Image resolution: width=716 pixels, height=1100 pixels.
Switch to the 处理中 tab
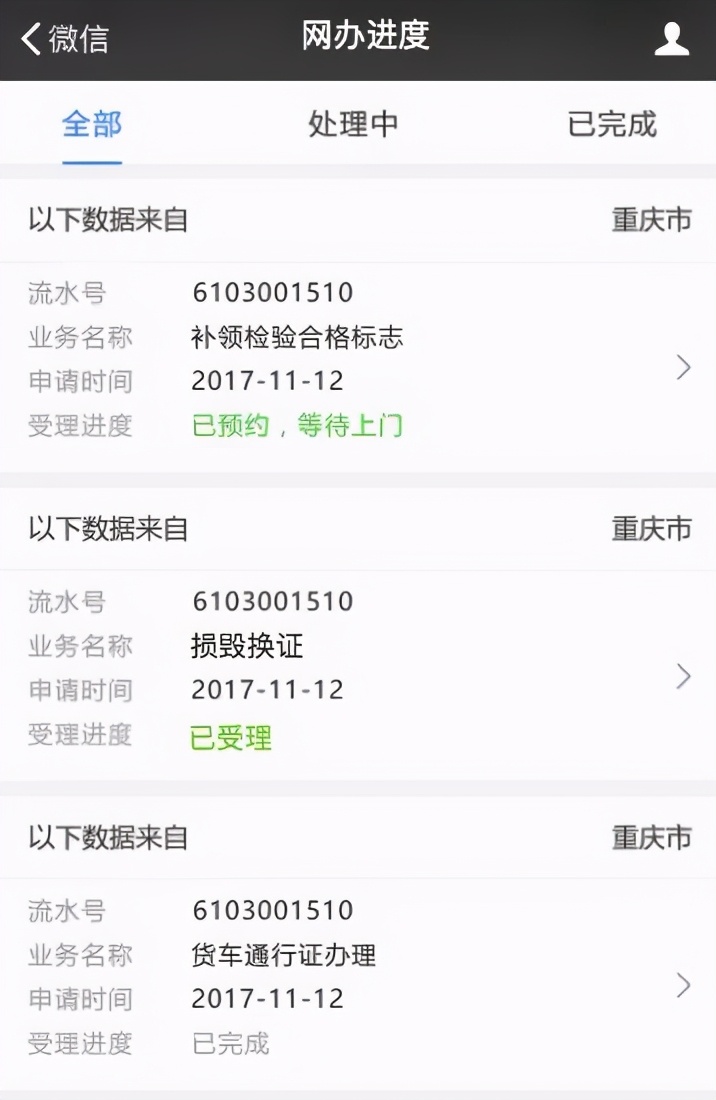tap(353, 125)
